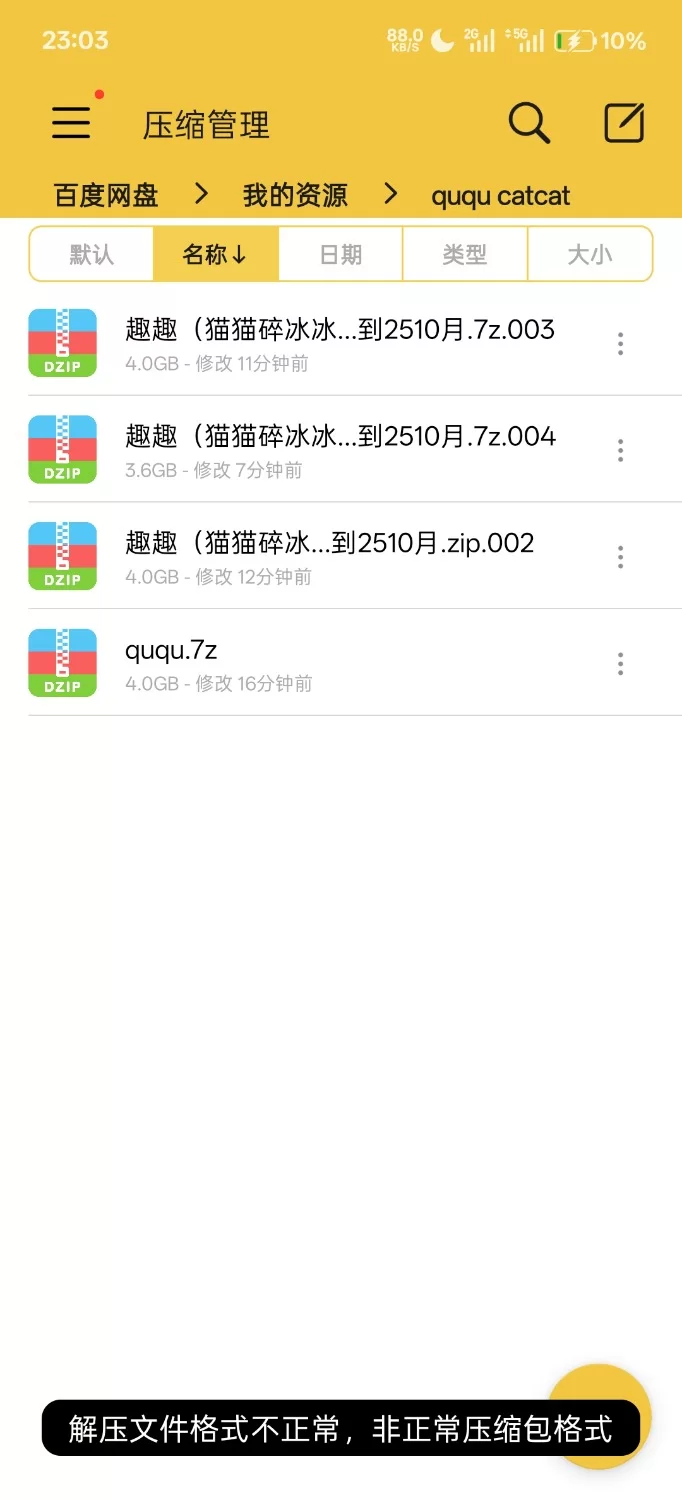Open the hamburger drawer menu
Screen dimensions: 682x1500
(71, 123)
